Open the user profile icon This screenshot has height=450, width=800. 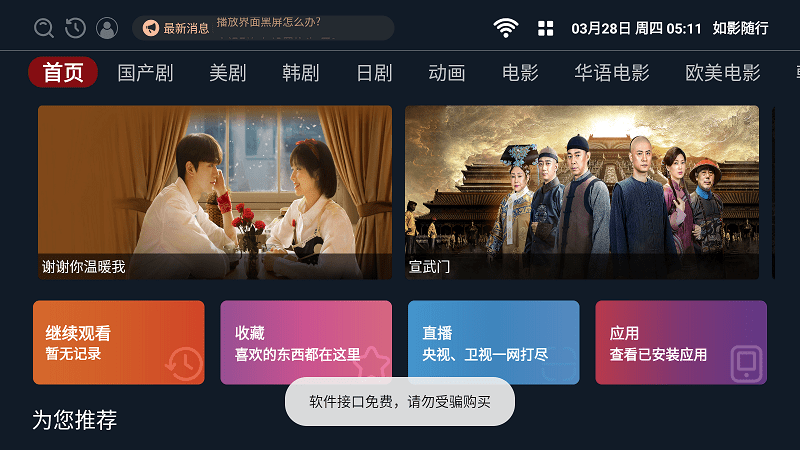(107, 28)
